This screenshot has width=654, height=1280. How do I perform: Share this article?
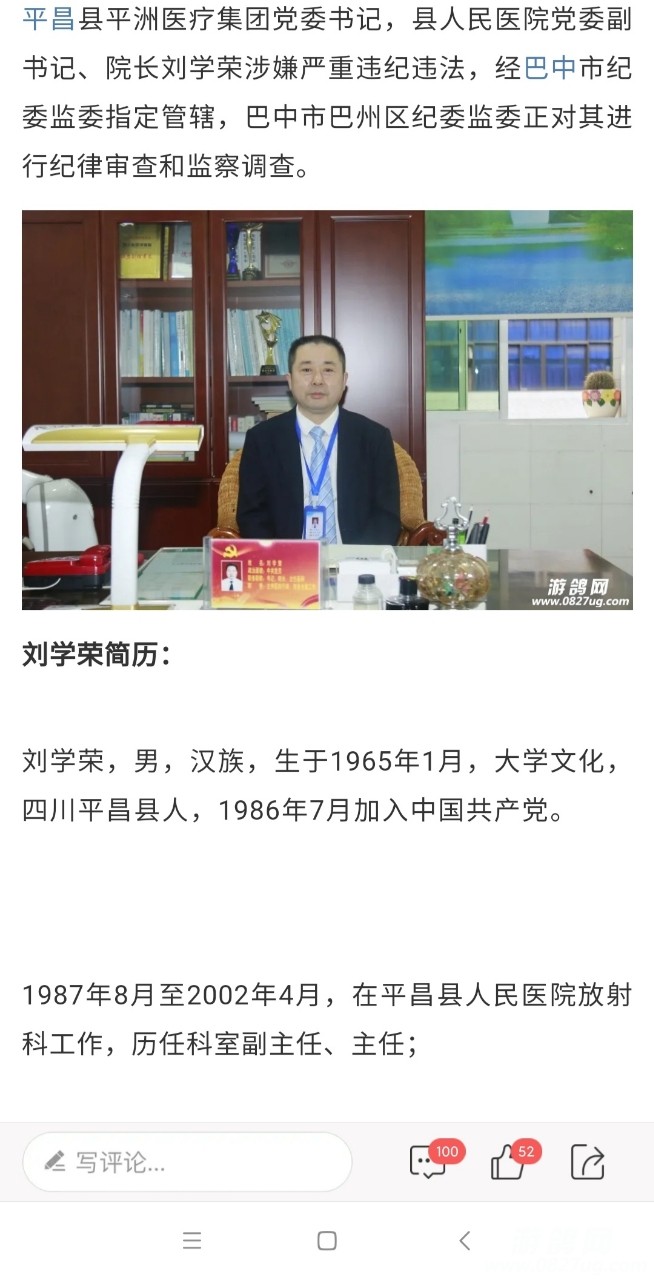(588, 1162)
